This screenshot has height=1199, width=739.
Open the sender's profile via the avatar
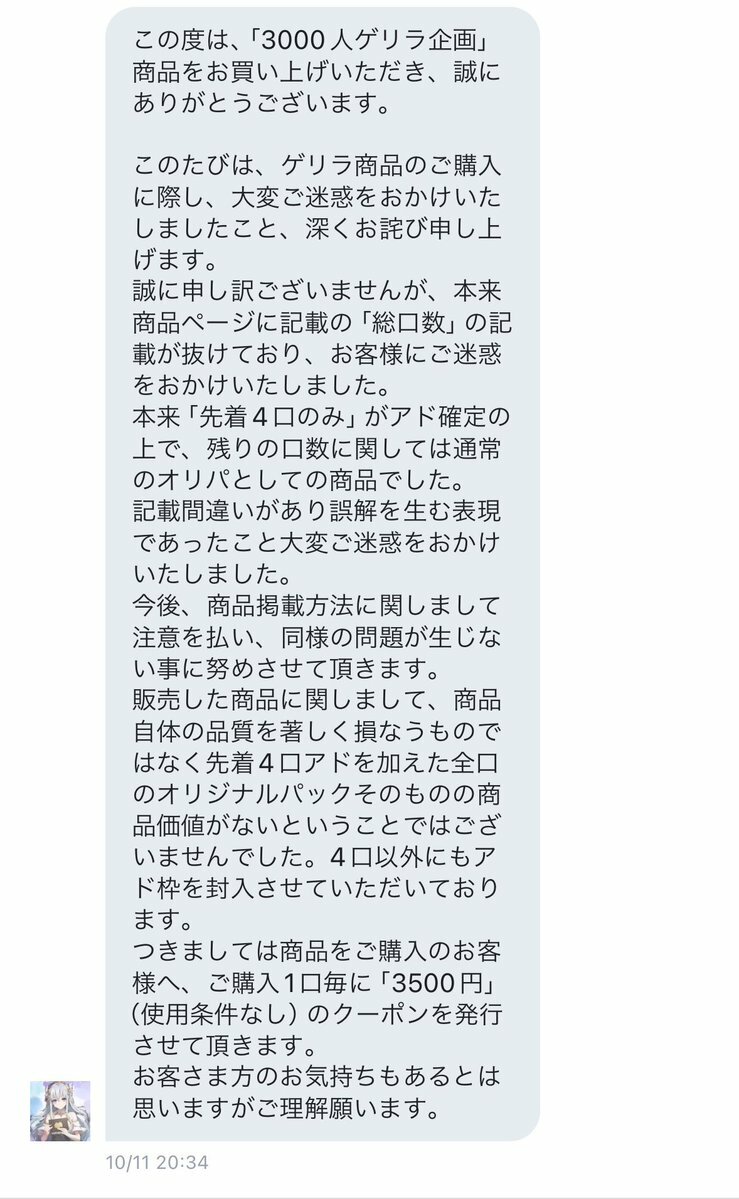point(60,1110)
